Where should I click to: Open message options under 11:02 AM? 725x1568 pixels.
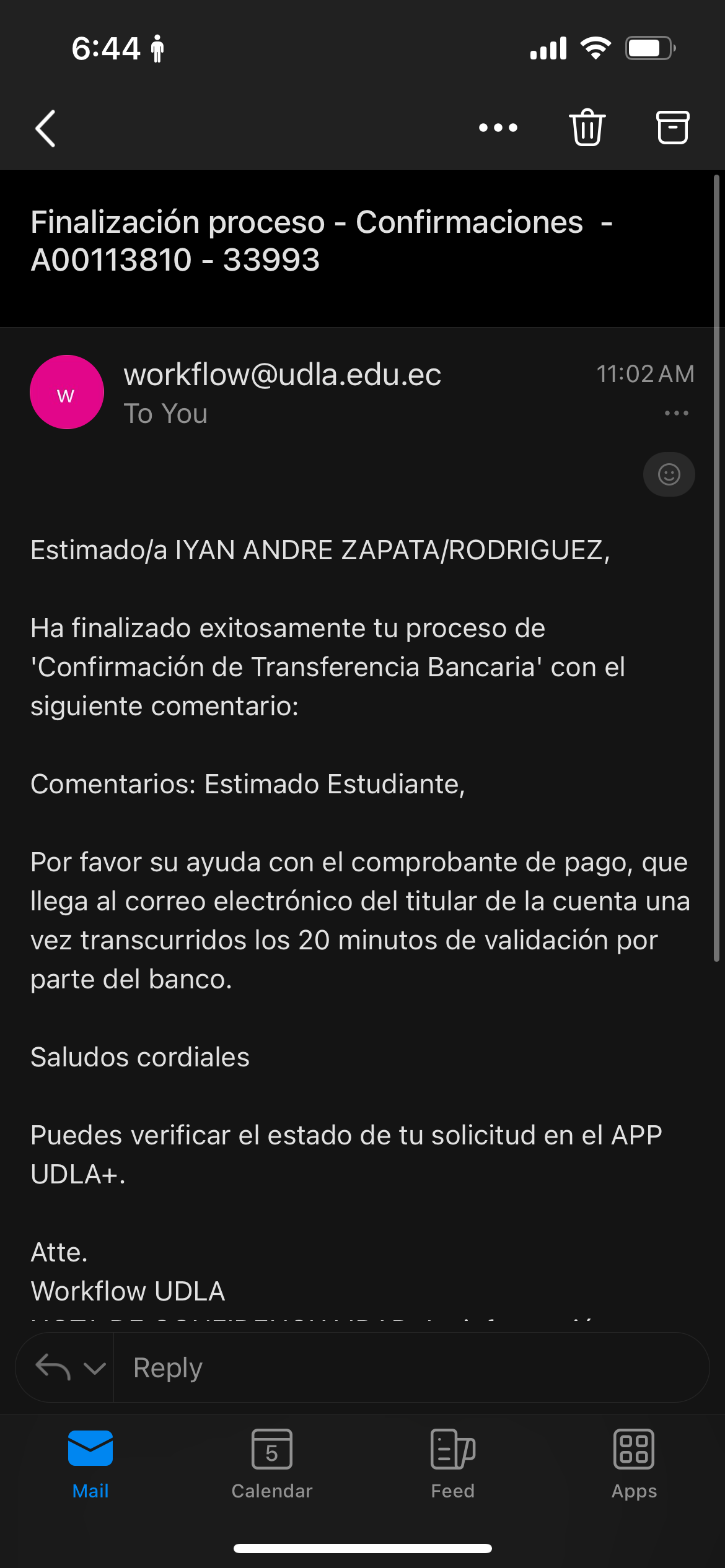tap(676, 413)
